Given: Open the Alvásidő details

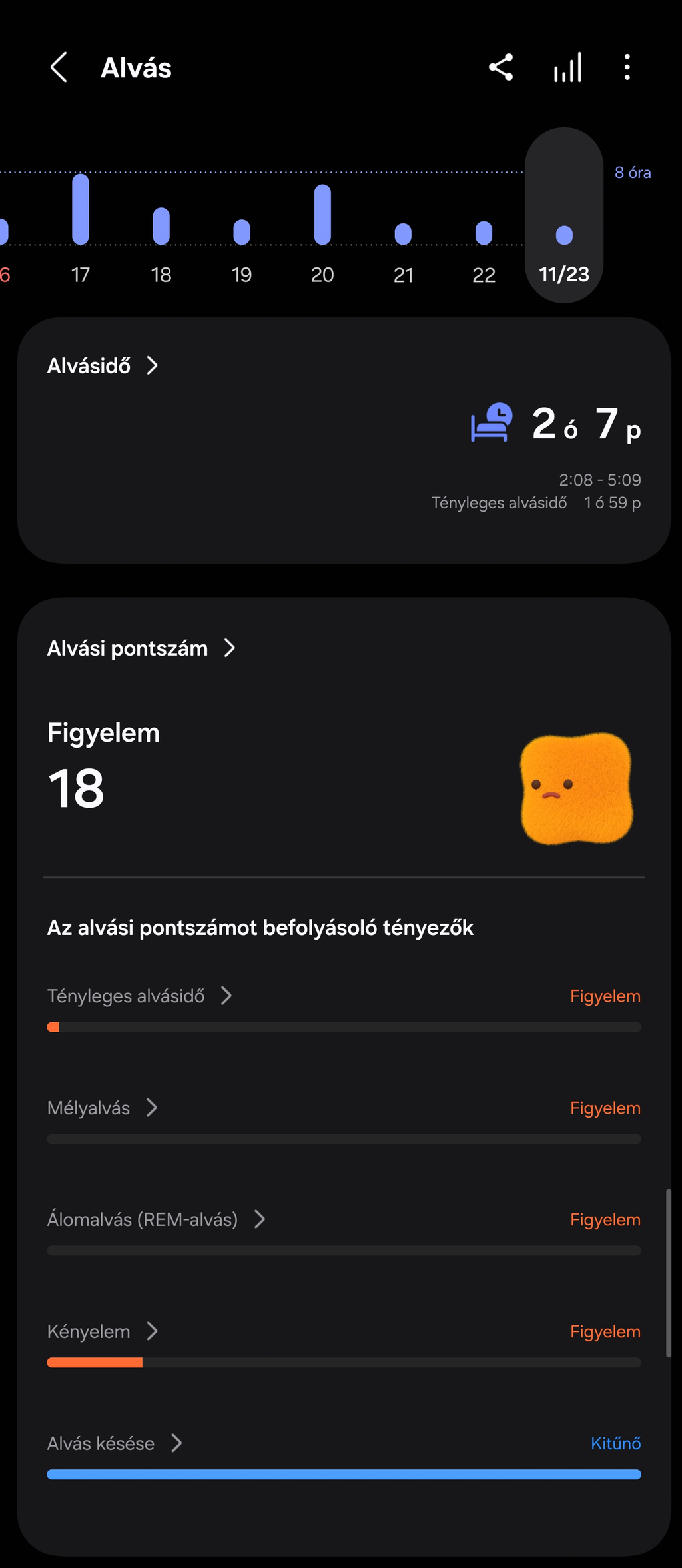Looking at the screenshot, I should tap(103, 366).
